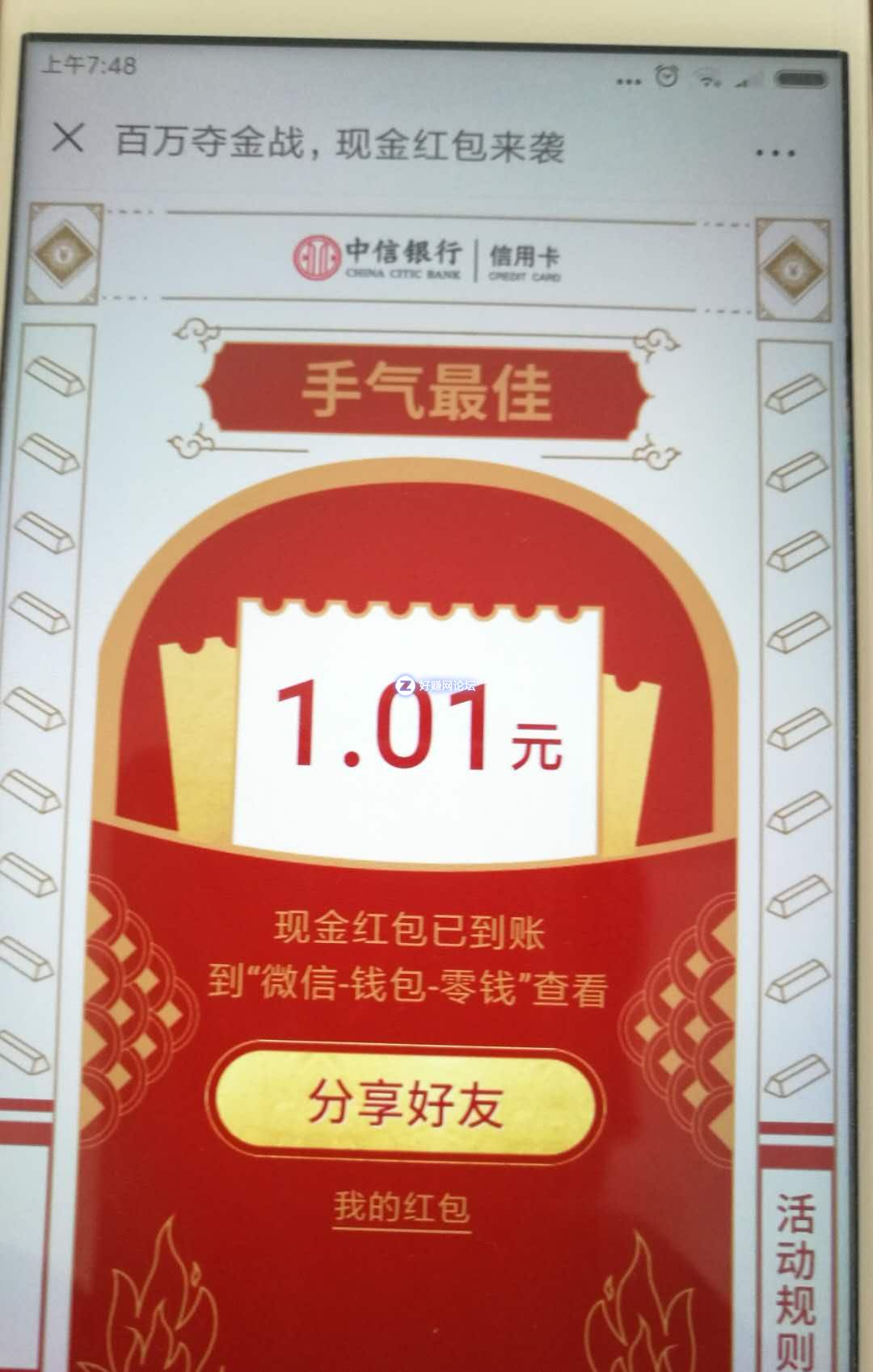
Task: Close the webpage with the X icon
Action: pyautogui.click(x=69, y=138)
